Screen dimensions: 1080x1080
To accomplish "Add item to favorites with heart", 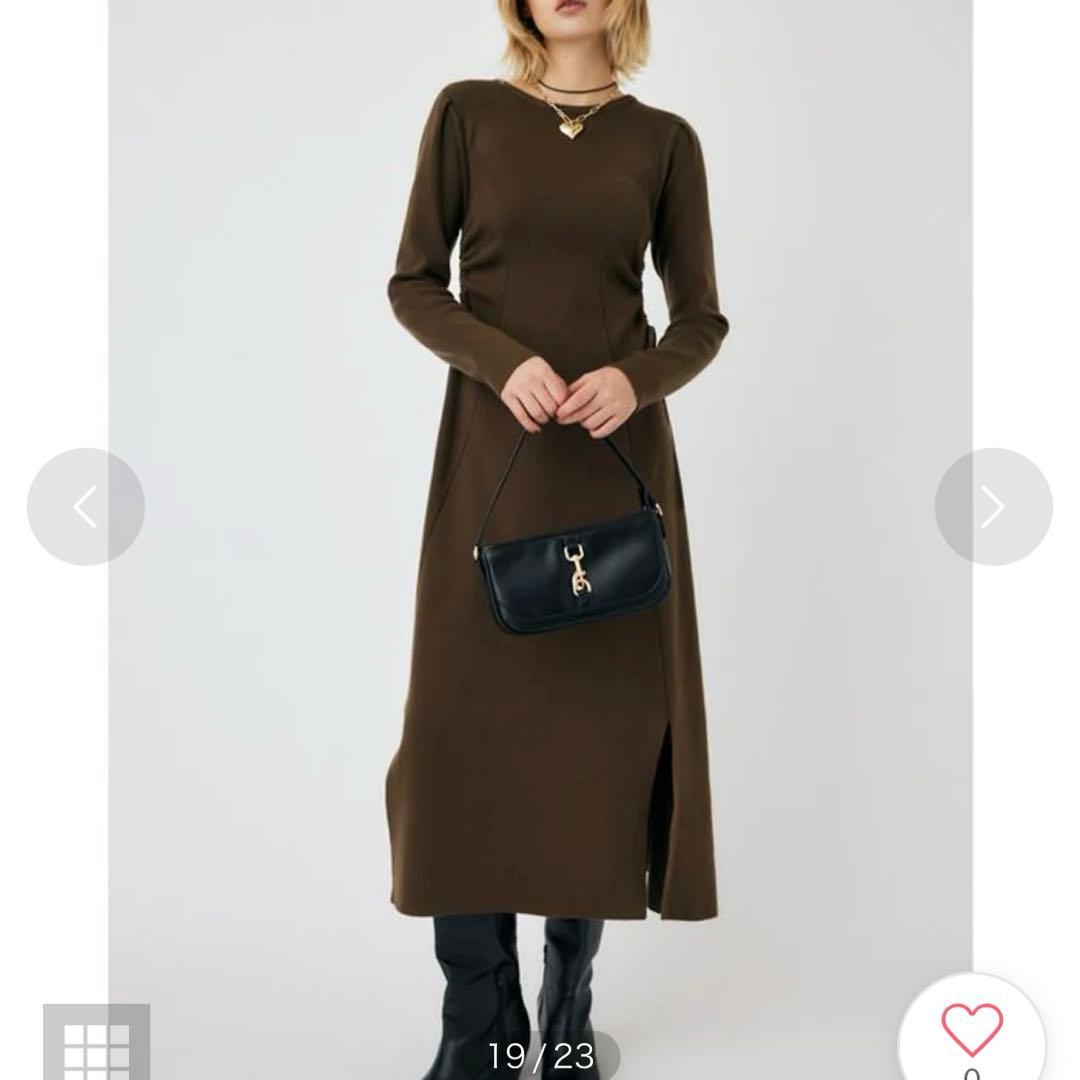I will 971,1030.
